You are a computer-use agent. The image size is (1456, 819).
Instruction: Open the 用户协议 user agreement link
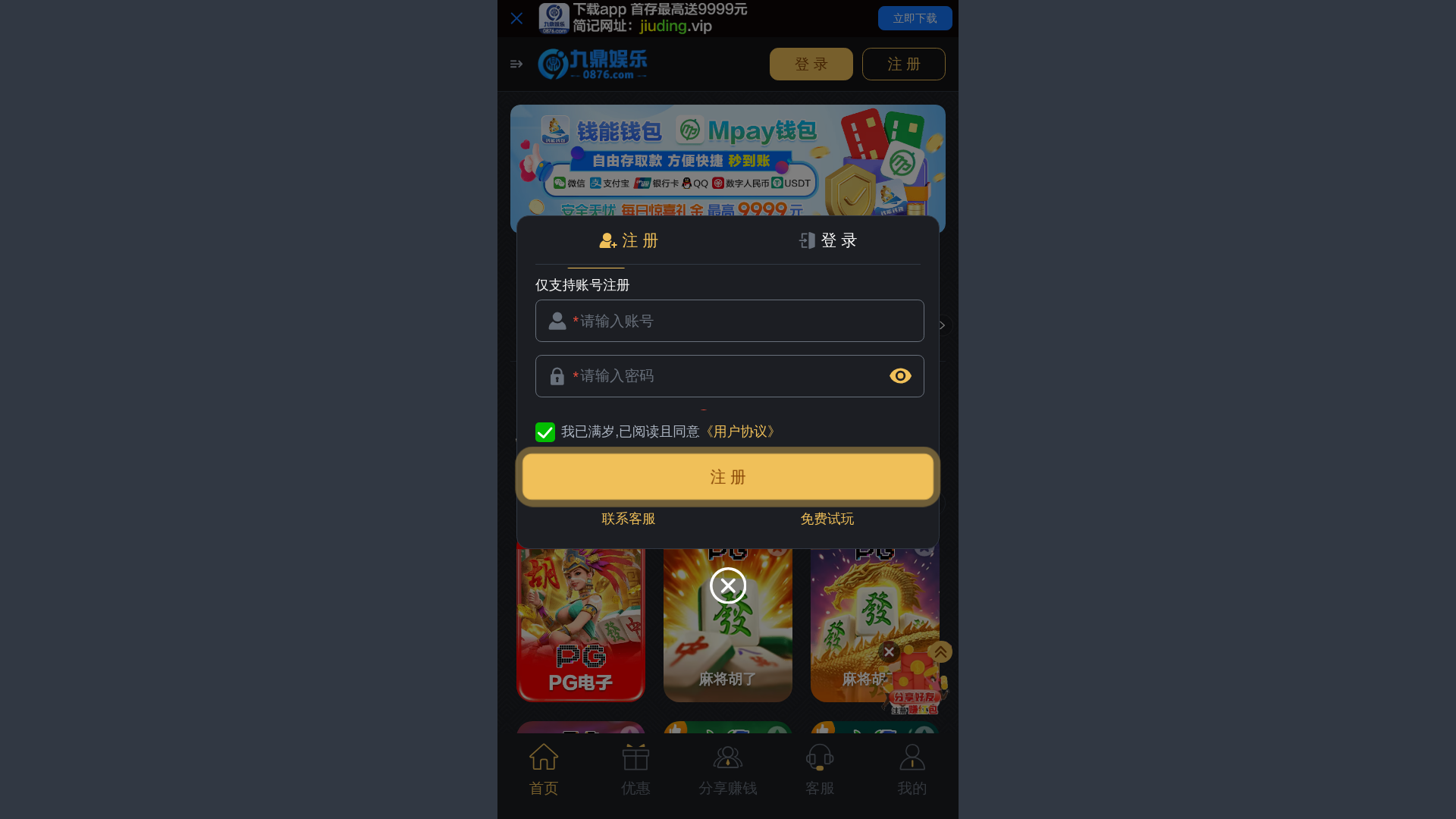[740, 431]
